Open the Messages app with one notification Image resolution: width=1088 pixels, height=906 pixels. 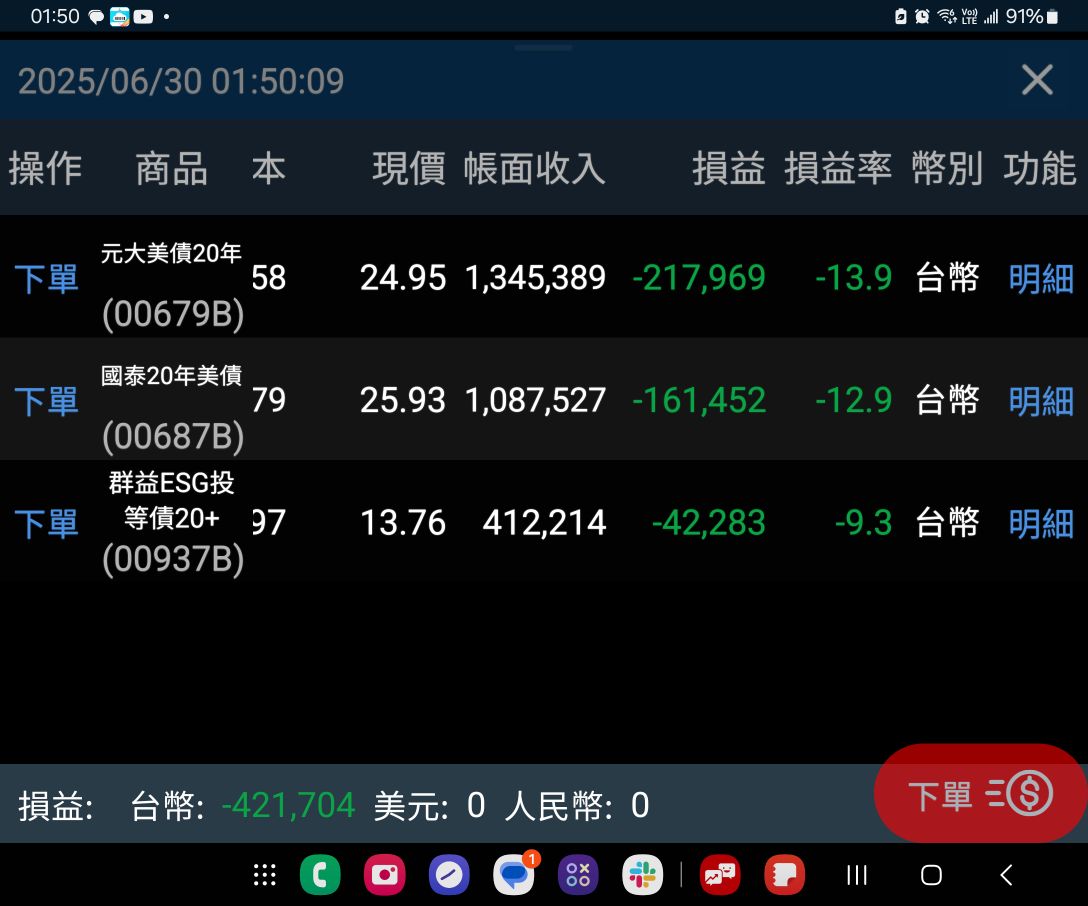click(514, 876)
